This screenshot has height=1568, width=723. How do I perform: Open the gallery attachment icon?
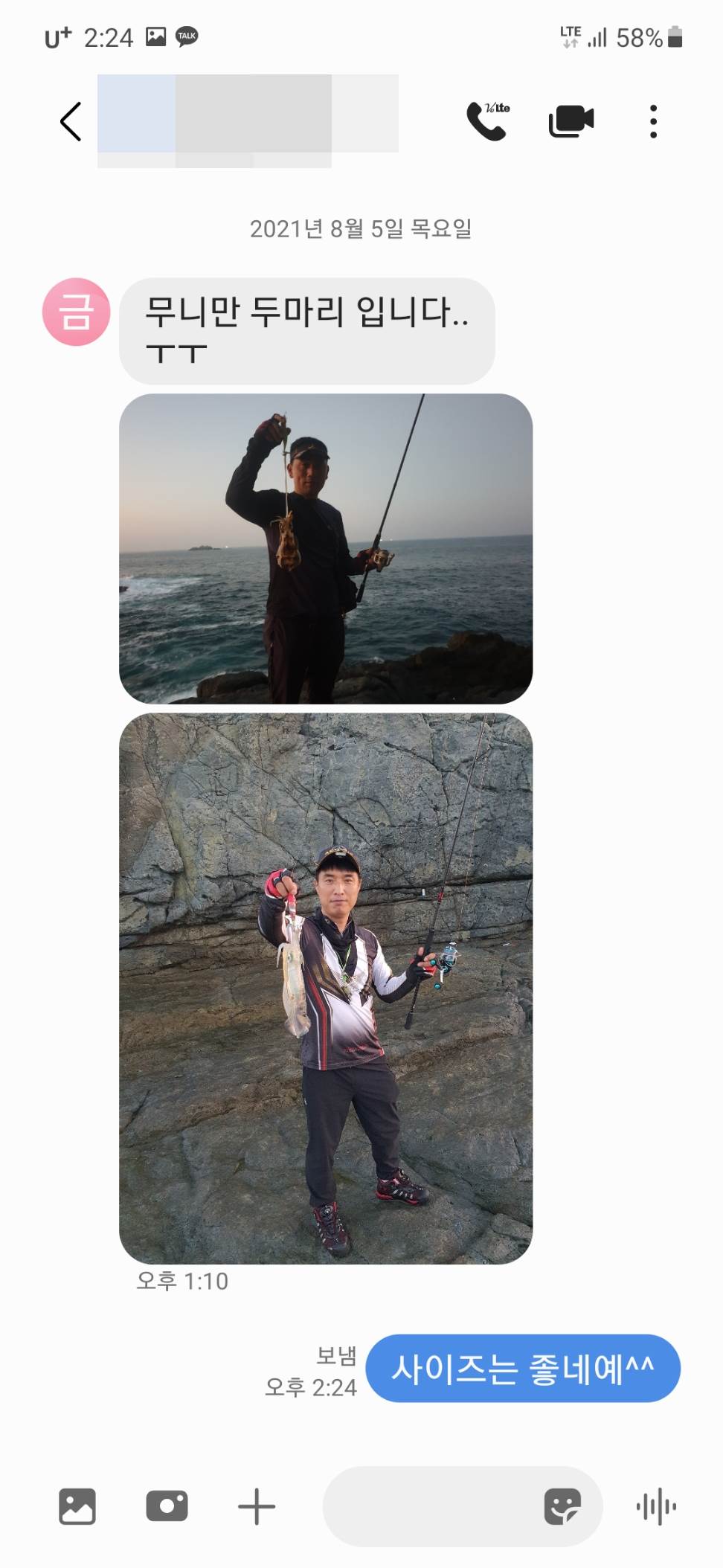pyautogui.click(x=77, y=1506)
